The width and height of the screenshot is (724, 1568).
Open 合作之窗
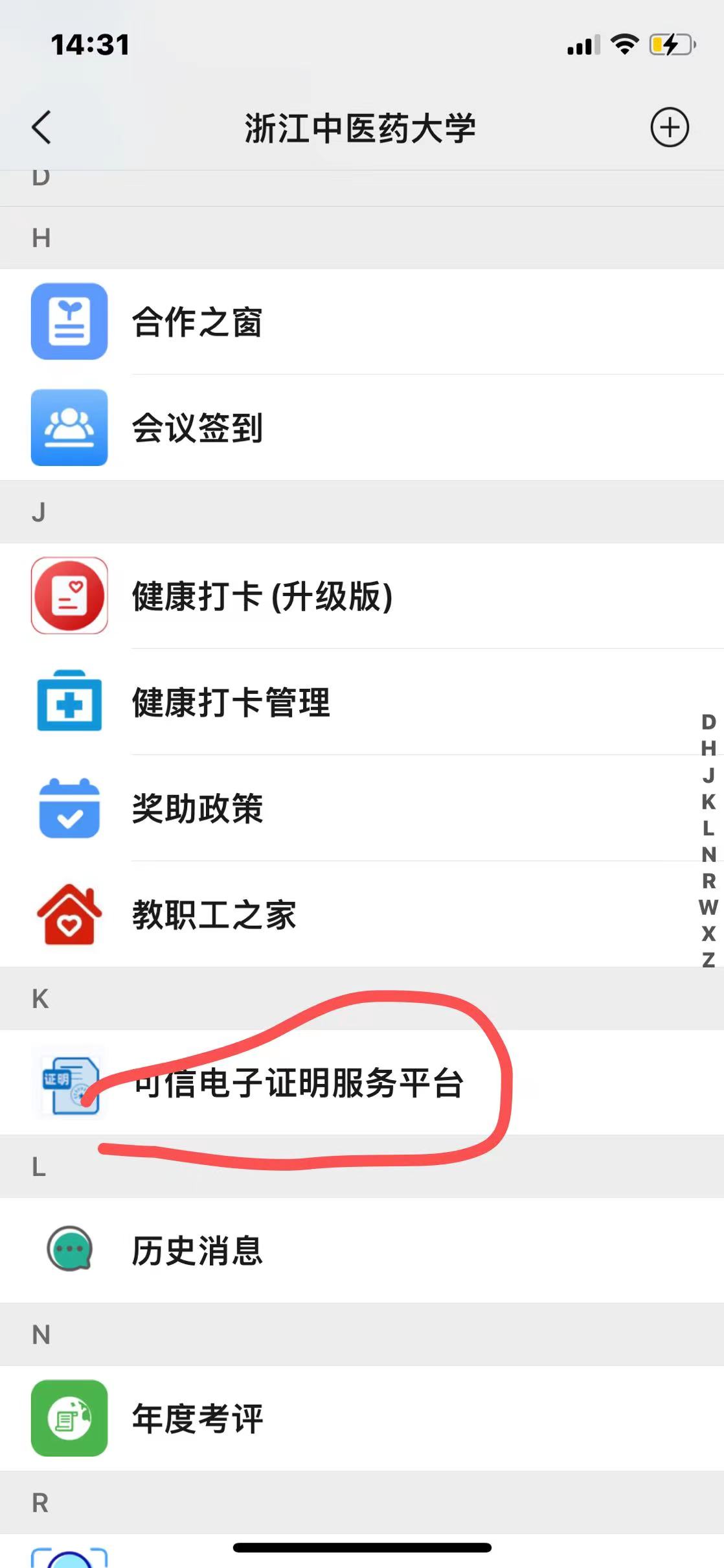197,322
